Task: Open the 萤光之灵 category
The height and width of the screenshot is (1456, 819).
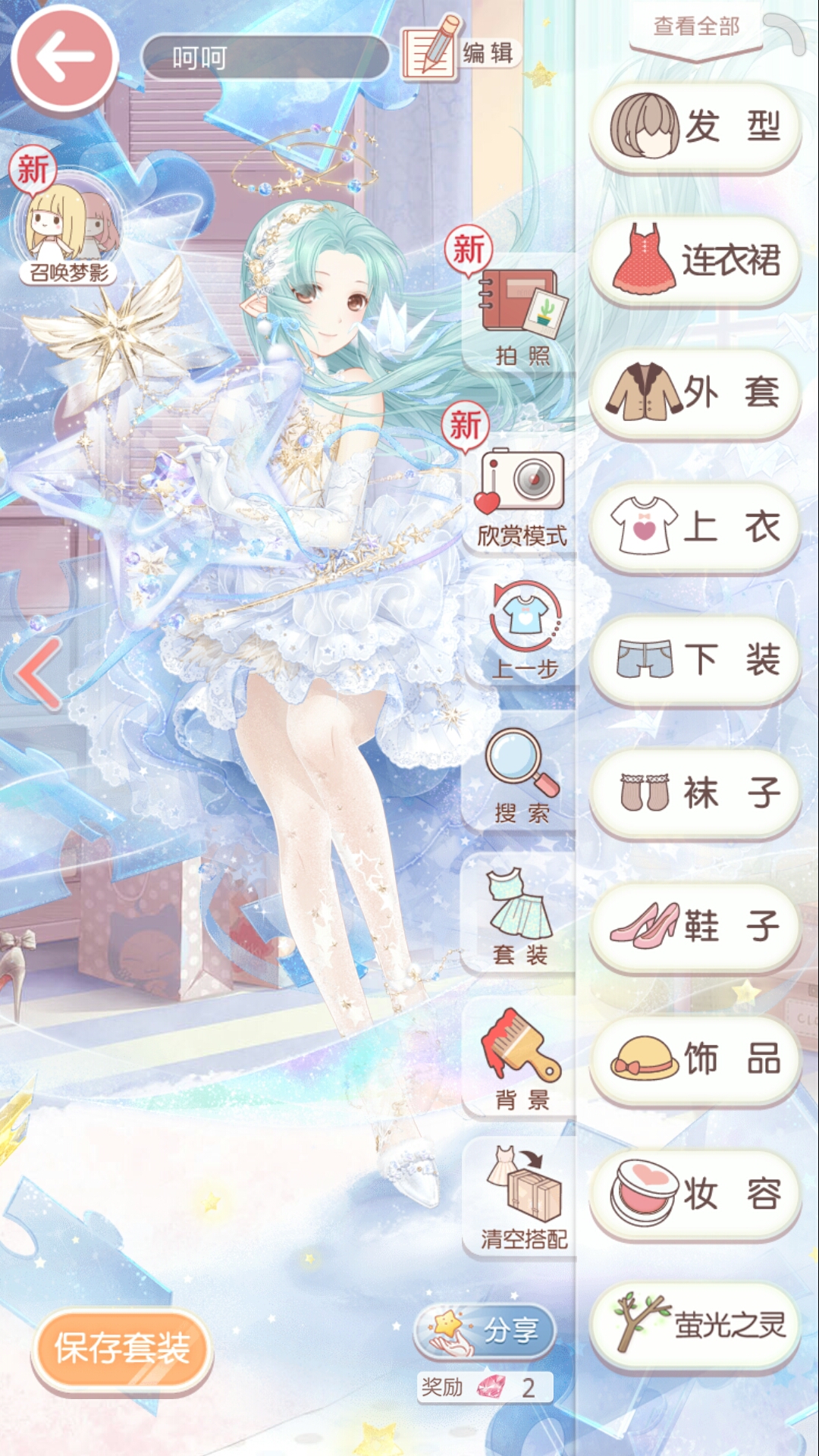Action: (x=695, y=1325)
